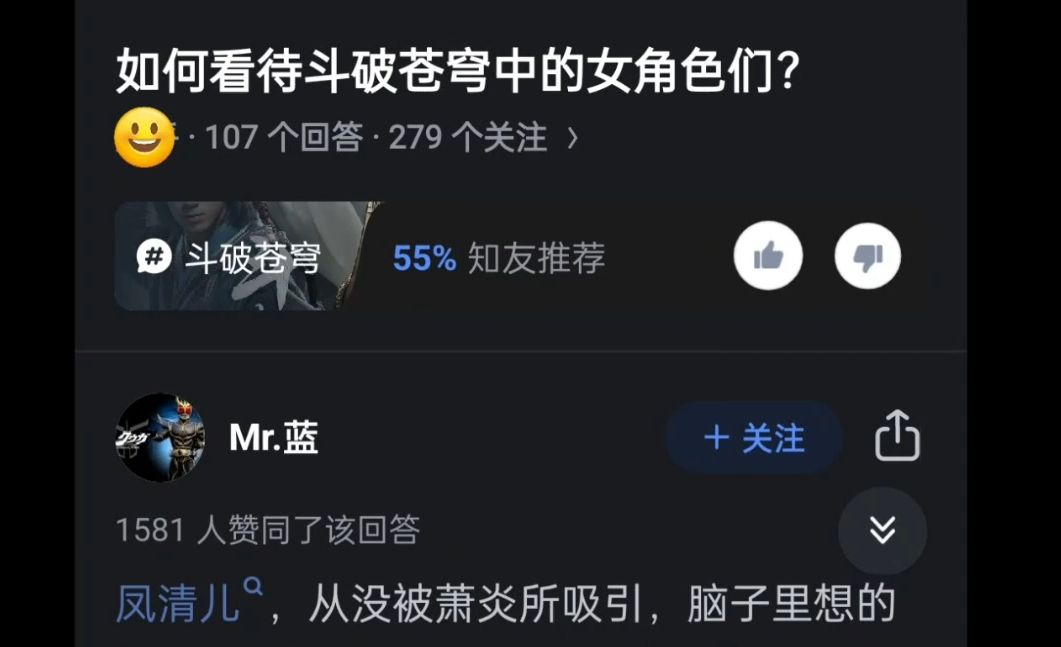Tap the double-chevron next-answer button
The height and width of the screenshot is (647, 1061).
[x=882, y=531]
